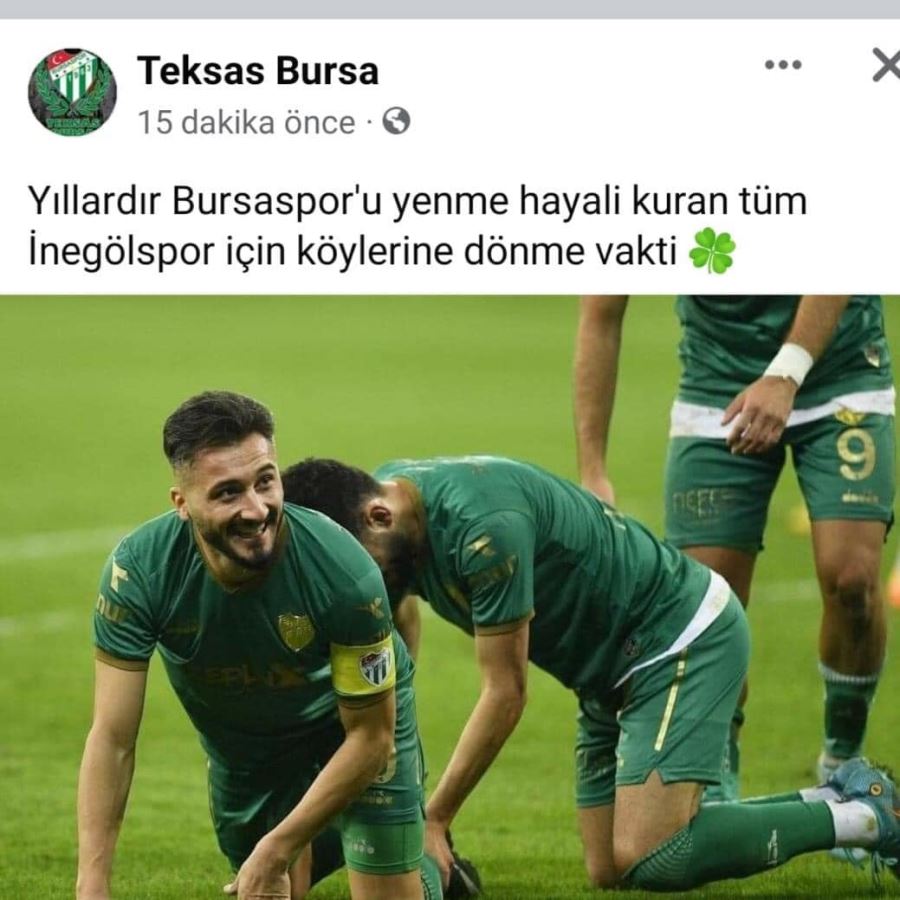Open the post's three-dot options menu
900x900 pixels.
pos(782,66)
